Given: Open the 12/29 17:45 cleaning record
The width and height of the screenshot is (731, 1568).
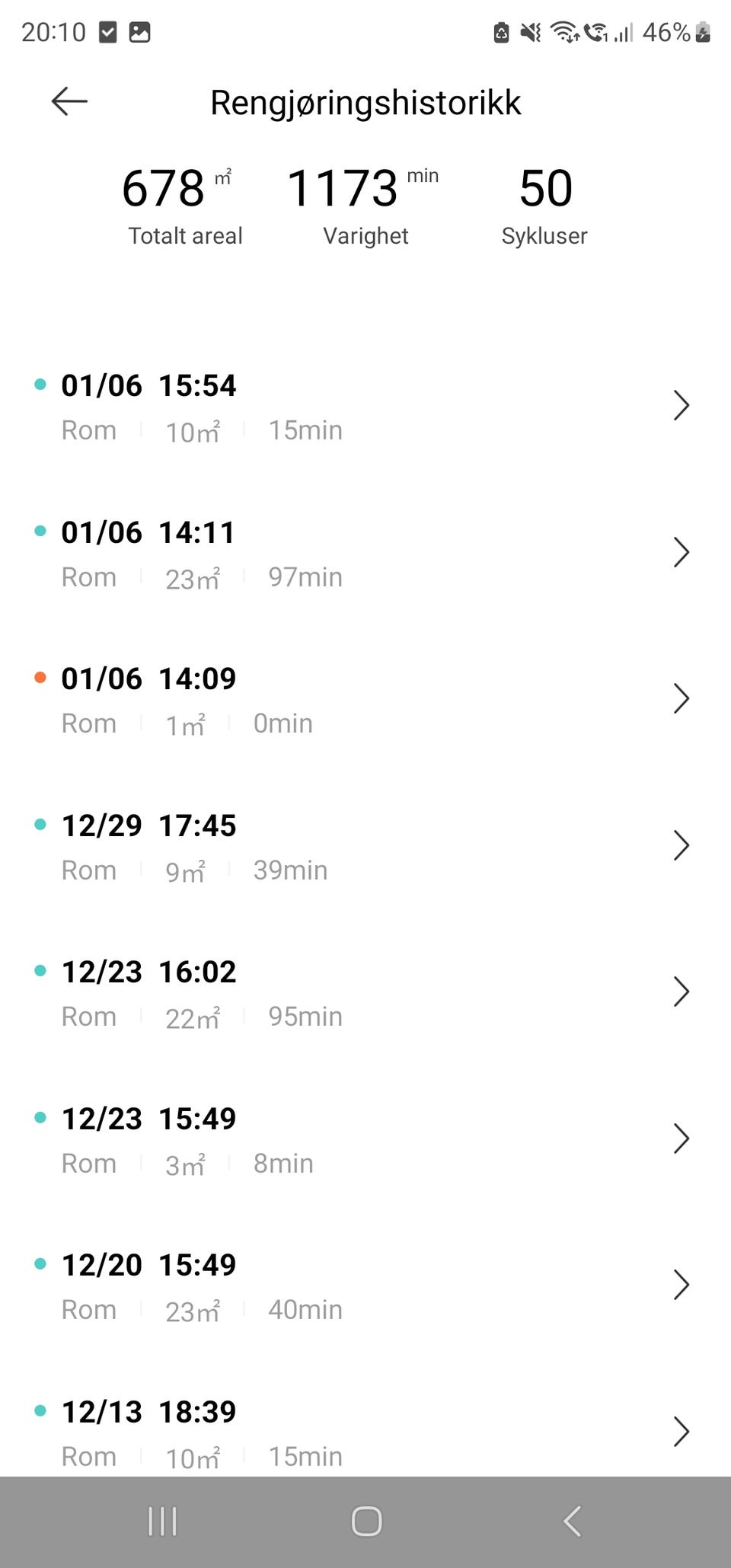Looking at the screenshot, I should click(x=365, y=847).
